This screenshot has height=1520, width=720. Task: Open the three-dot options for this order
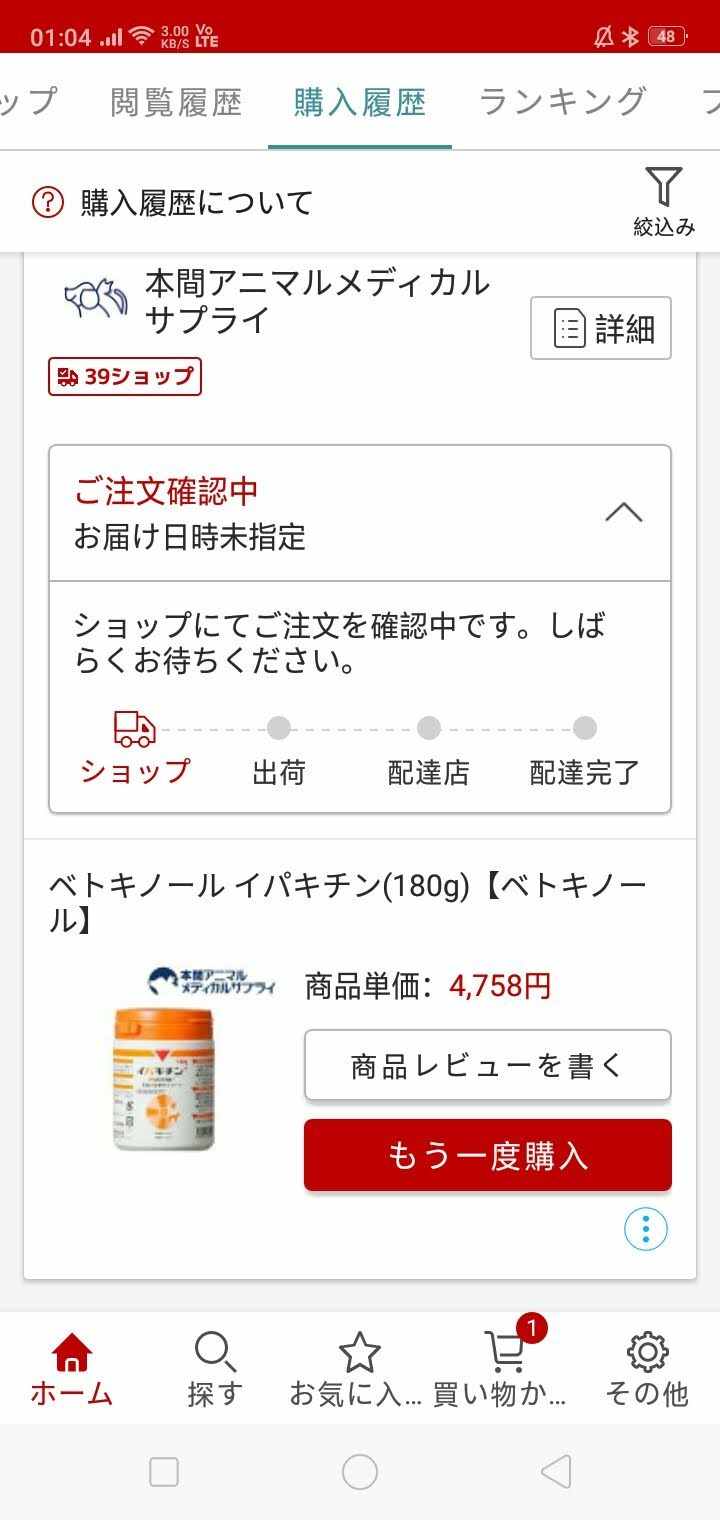[x=645, y=1228]
